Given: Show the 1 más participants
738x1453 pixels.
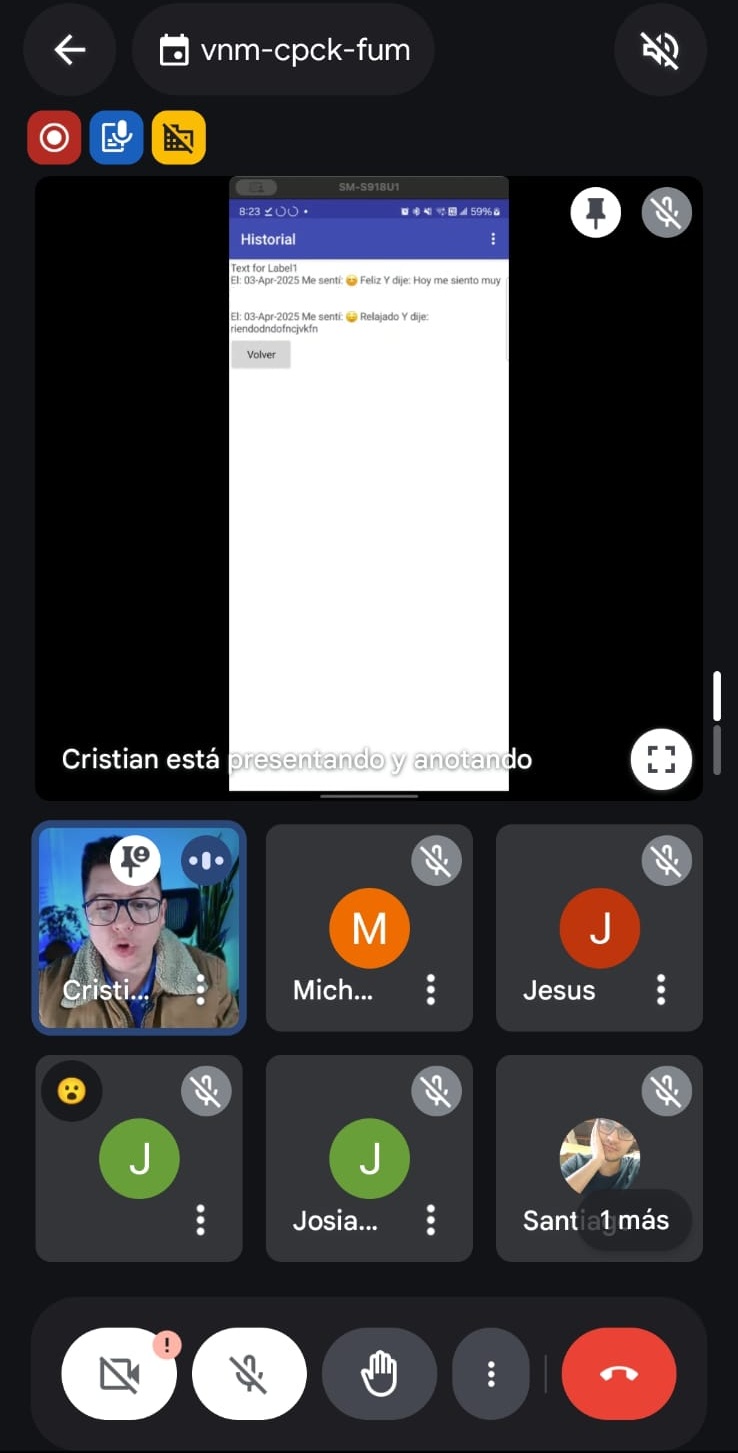Looking at the screenshot, I should (x=634, y=1220).
